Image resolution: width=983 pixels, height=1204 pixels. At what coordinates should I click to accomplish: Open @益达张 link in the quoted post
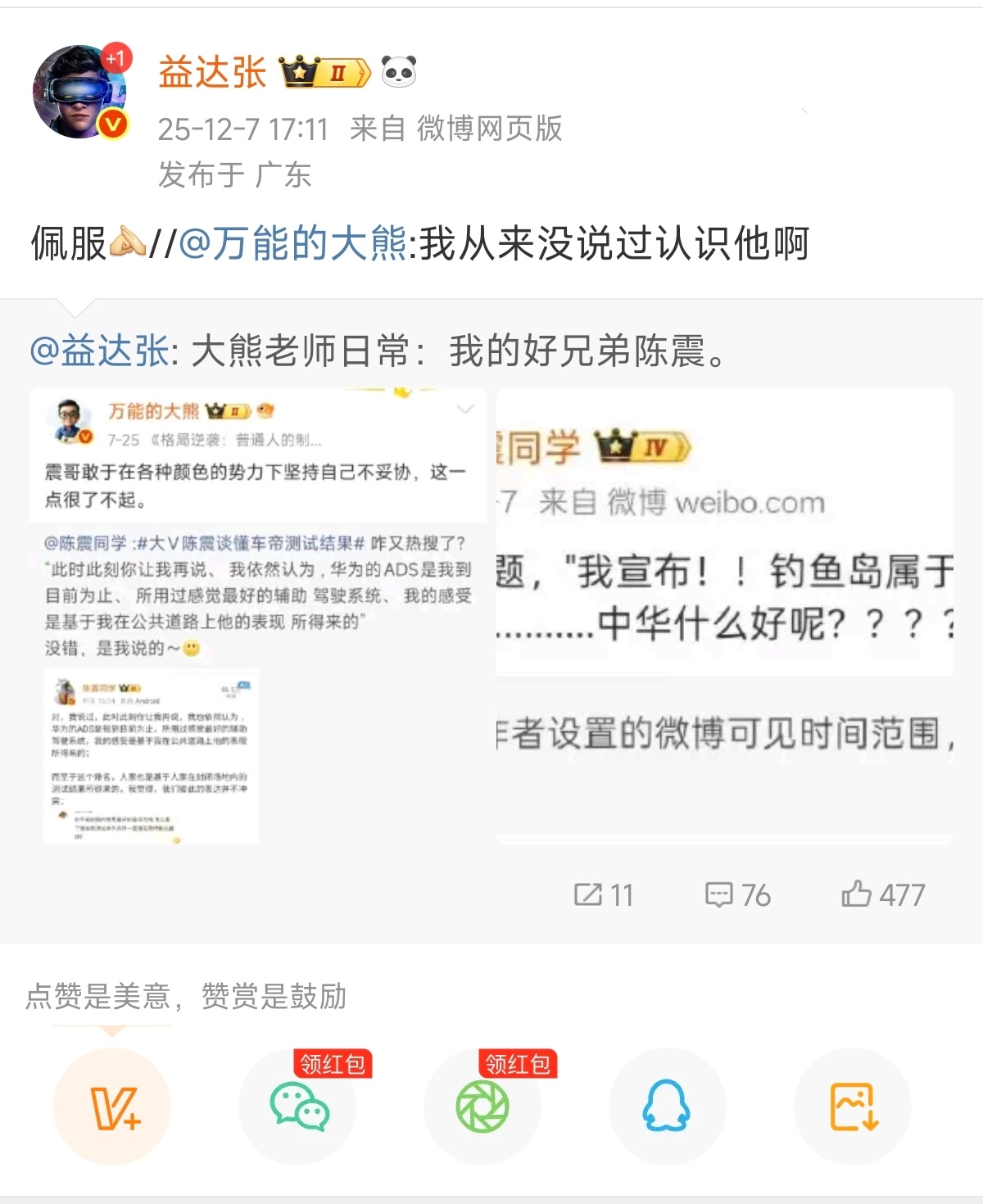coord(99,351)
